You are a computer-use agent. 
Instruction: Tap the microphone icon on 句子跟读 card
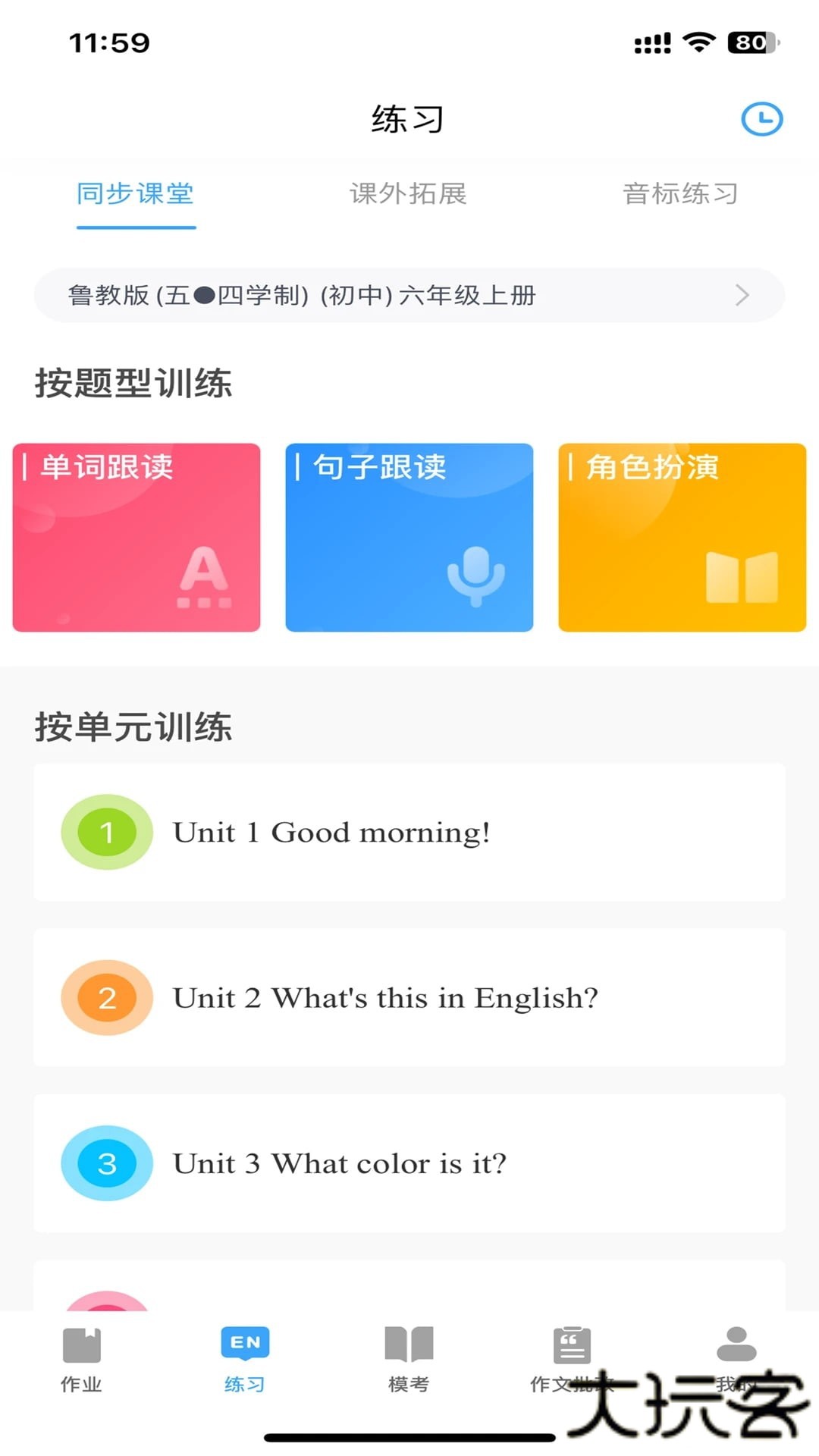click(x=477, y=574)
